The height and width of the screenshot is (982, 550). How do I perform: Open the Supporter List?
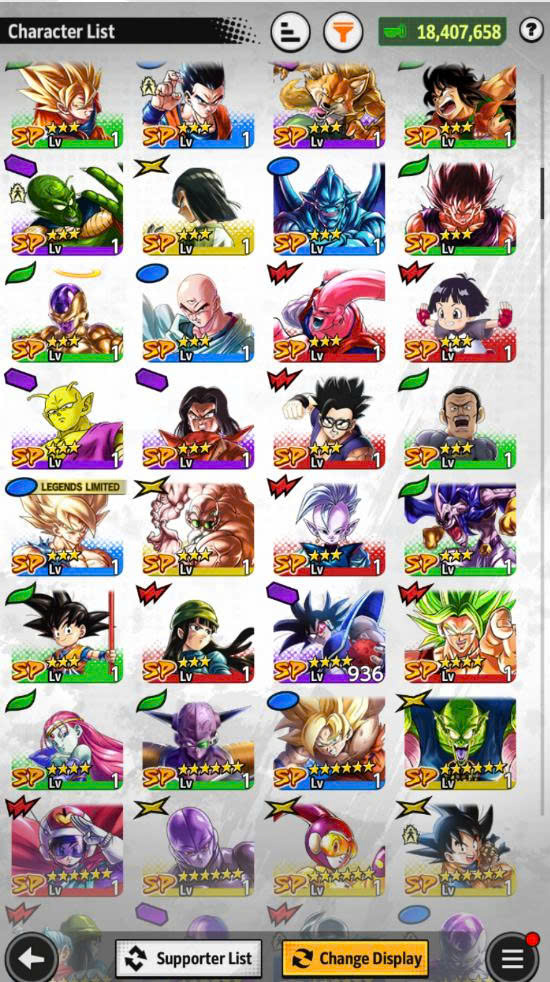pyautogui.click(x=189, y=958)
